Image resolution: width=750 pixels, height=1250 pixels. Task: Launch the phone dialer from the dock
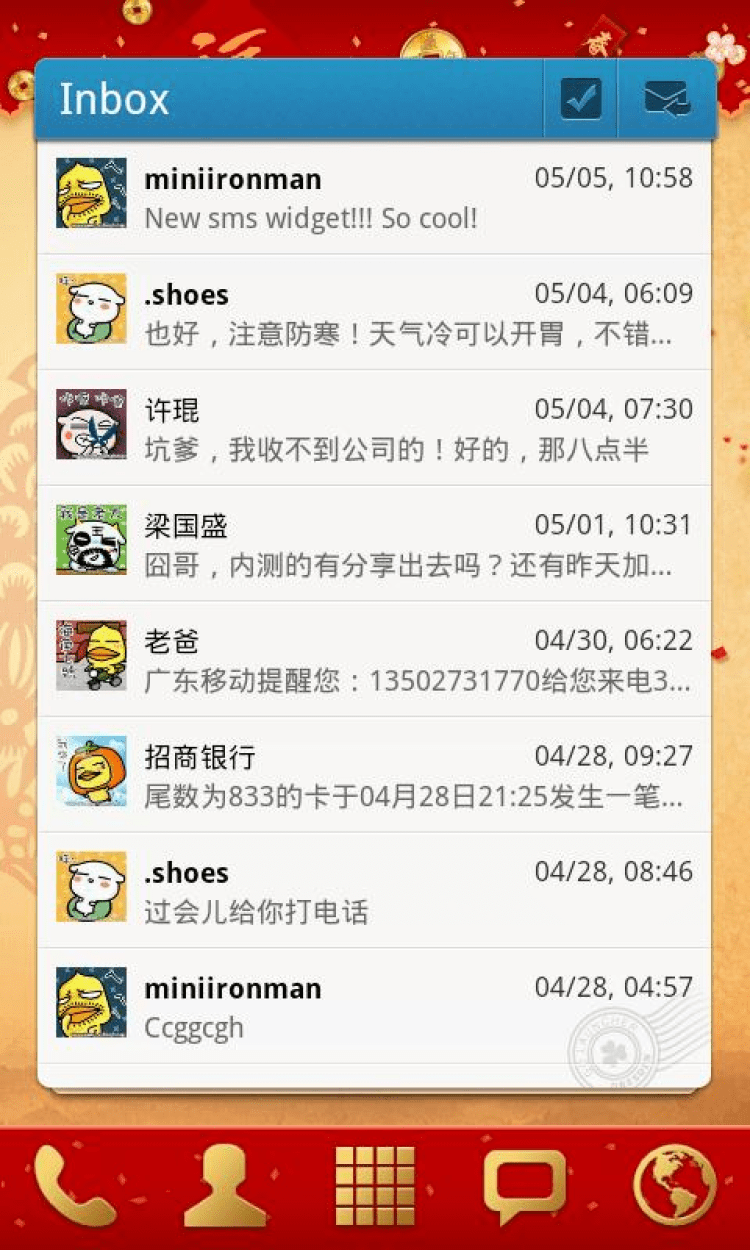[x=74, y=1186]
